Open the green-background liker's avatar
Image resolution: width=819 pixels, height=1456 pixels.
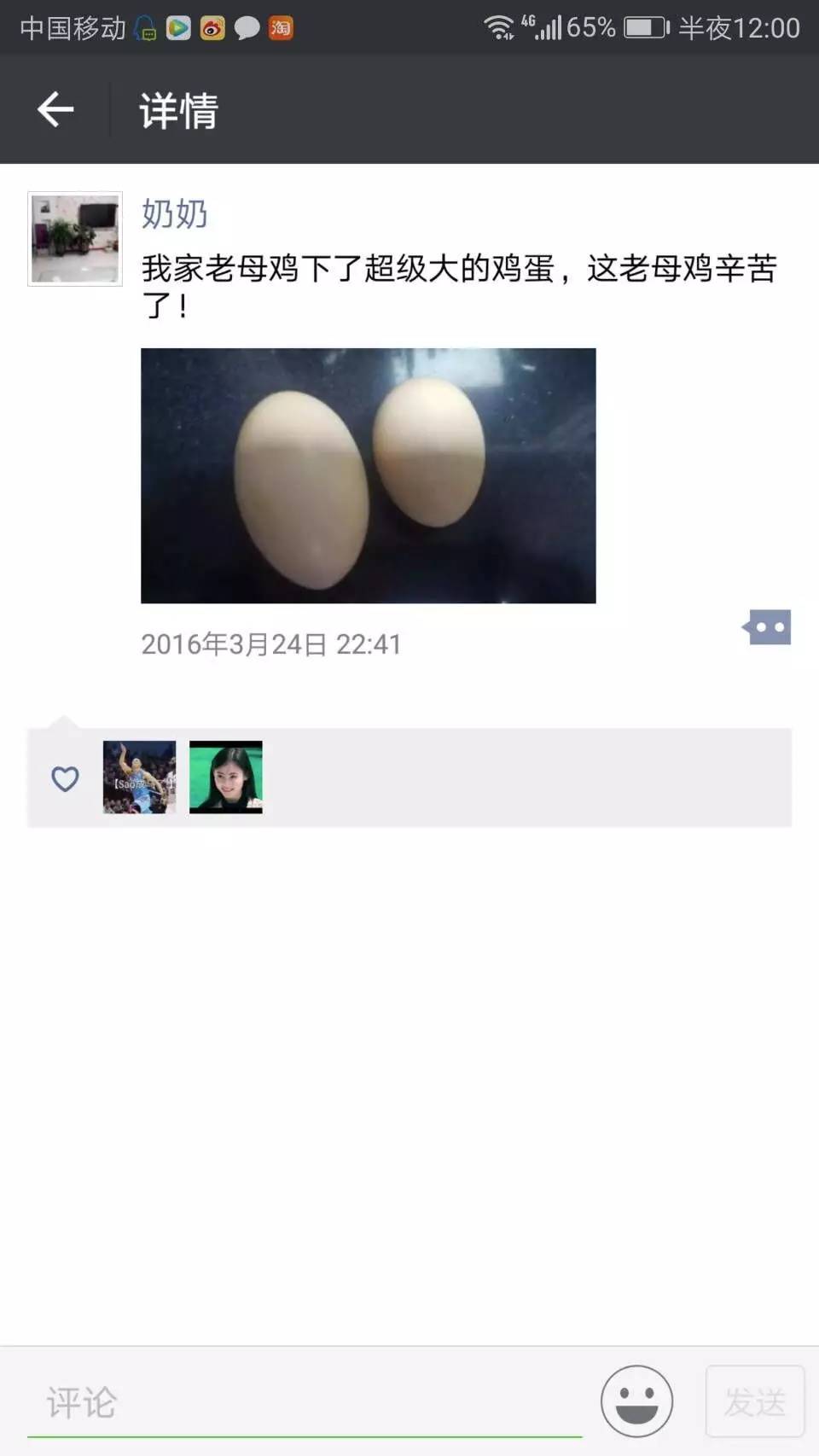pos(225,777)
